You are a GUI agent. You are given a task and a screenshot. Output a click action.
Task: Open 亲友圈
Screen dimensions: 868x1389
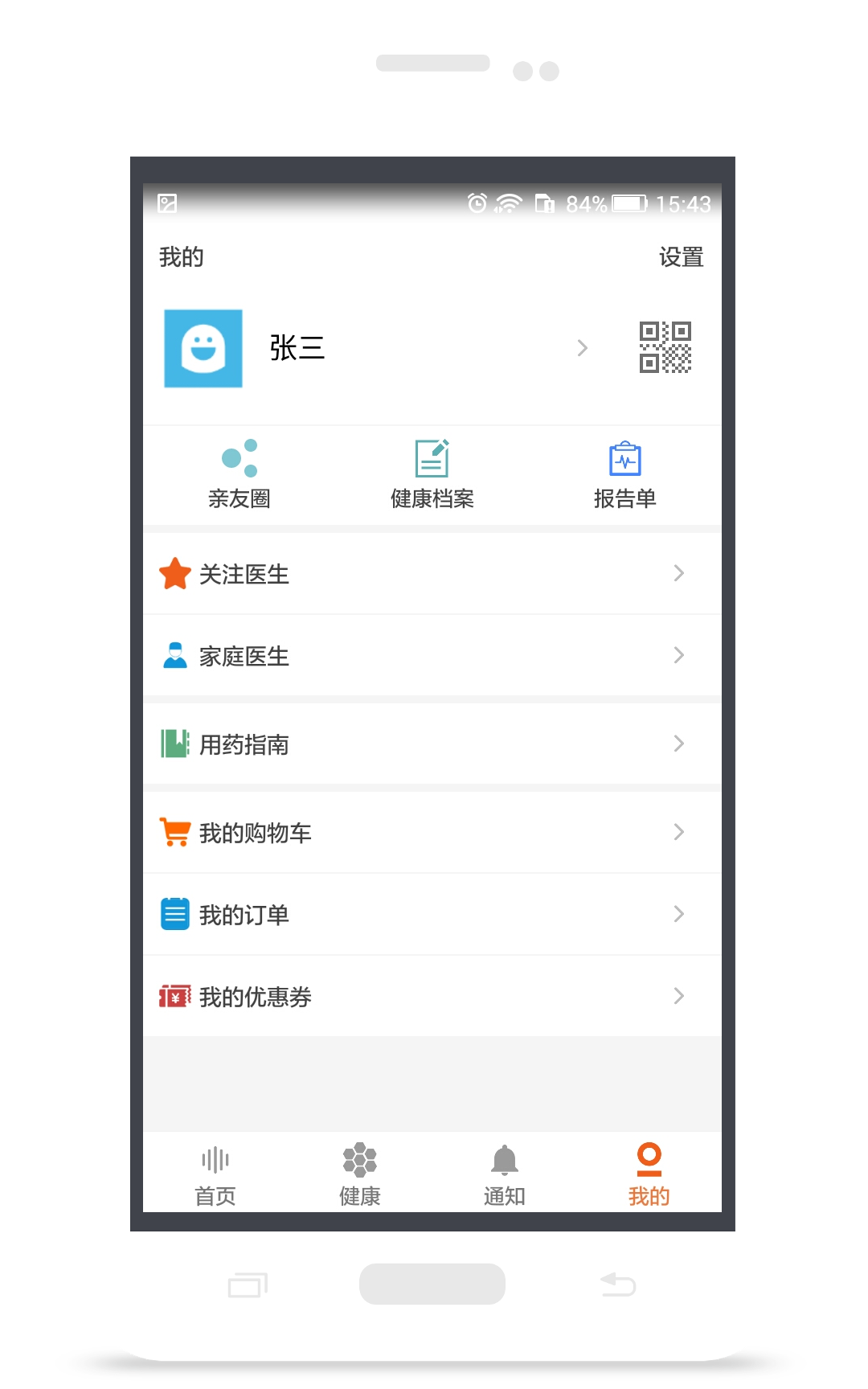click(x=240, y=475)
